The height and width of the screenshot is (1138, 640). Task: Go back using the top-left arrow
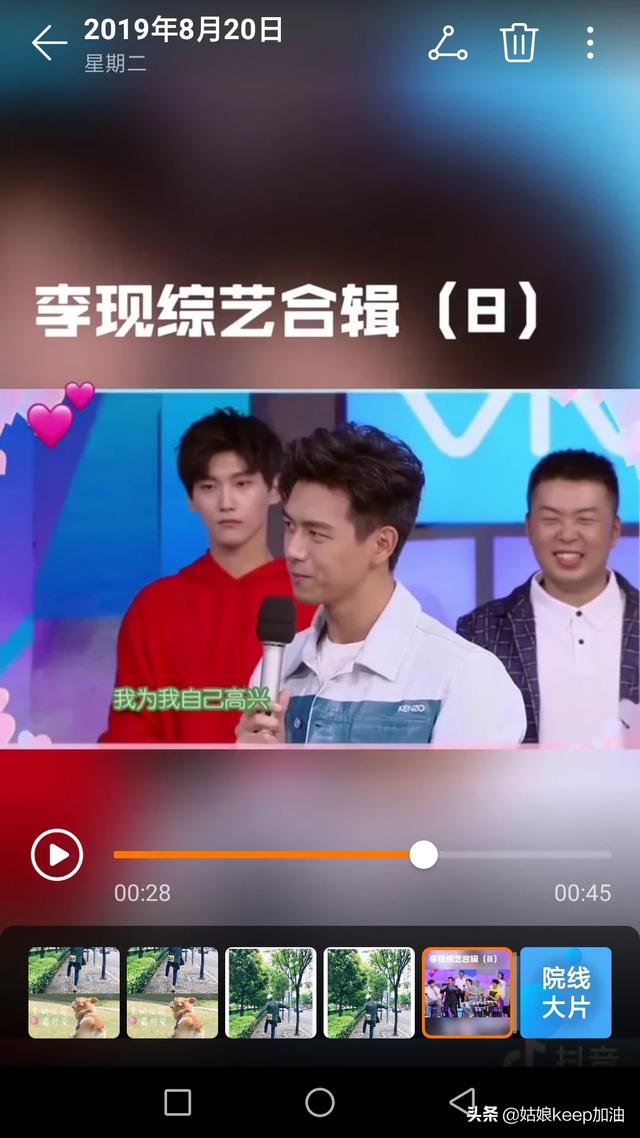click(48, 43)
